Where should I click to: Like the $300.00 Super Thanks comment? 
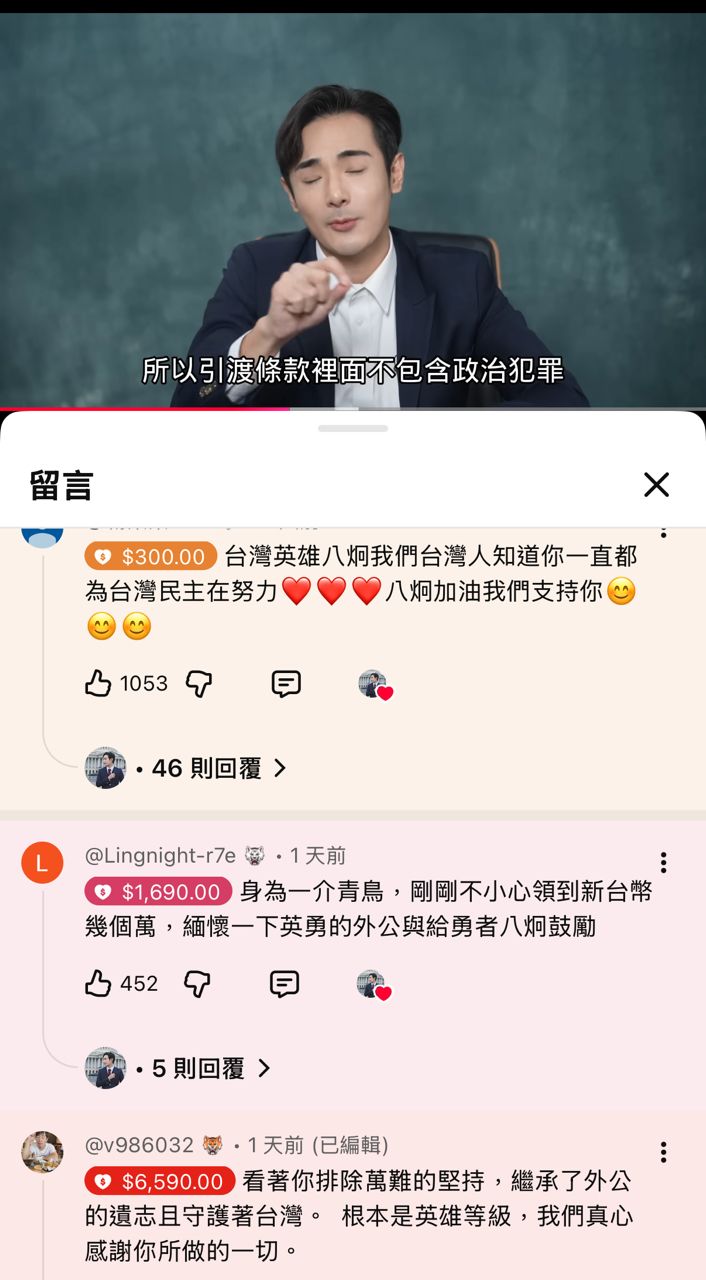pyautogui.click(x=99, y=684)
